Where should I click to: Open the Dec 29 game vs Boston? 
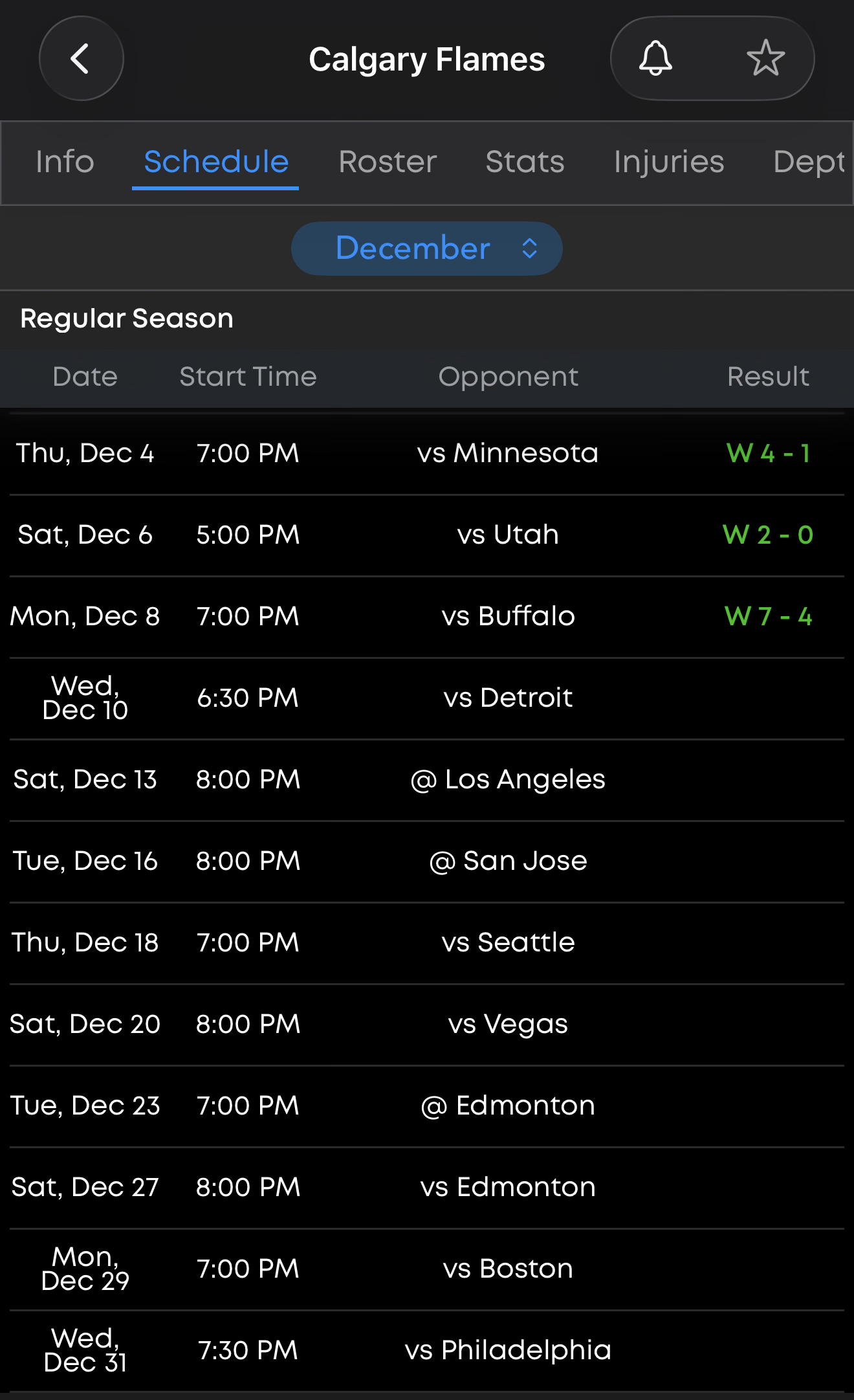click(427, 1269)
